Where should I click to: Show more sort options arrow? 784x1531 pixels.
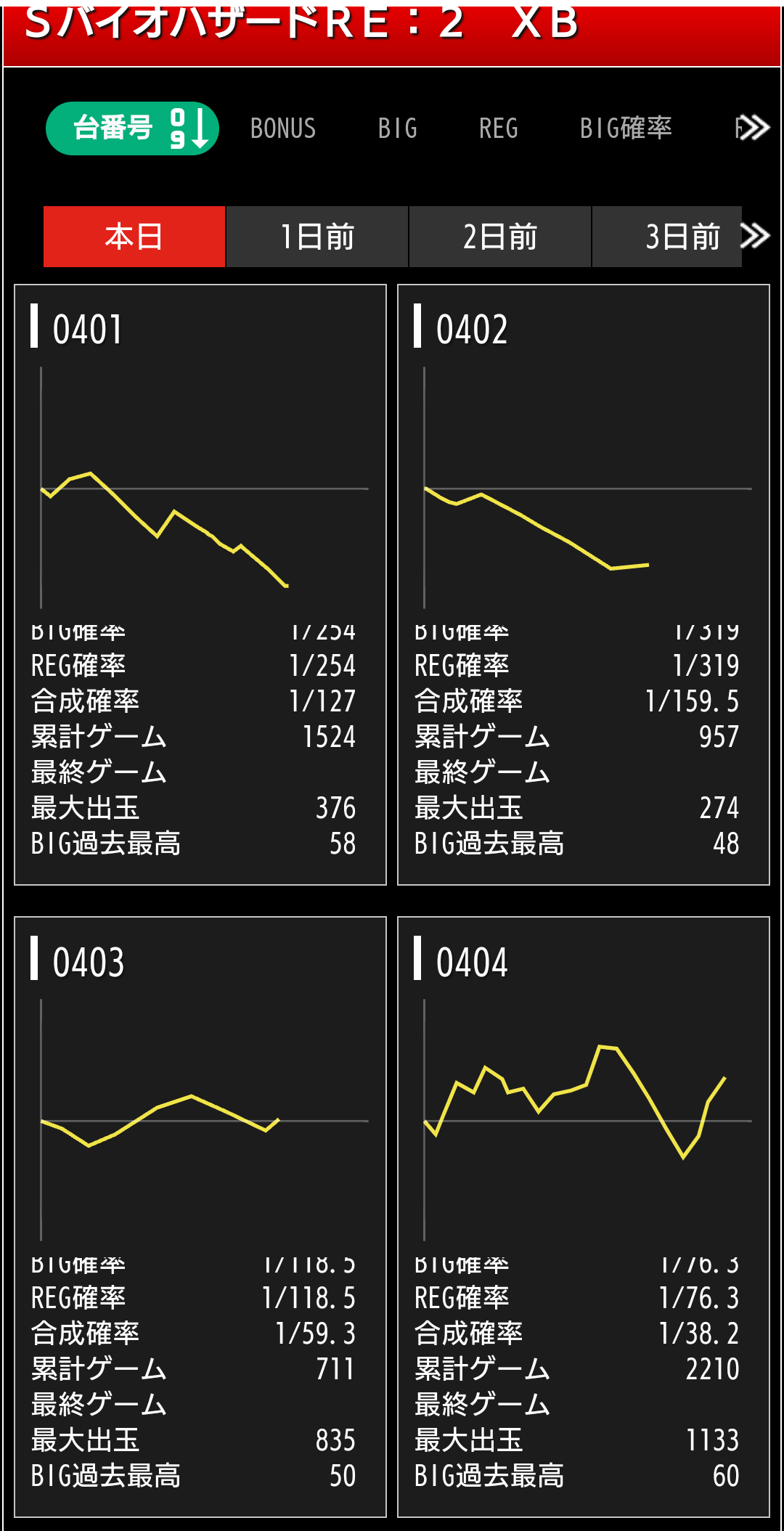(753, 128)
